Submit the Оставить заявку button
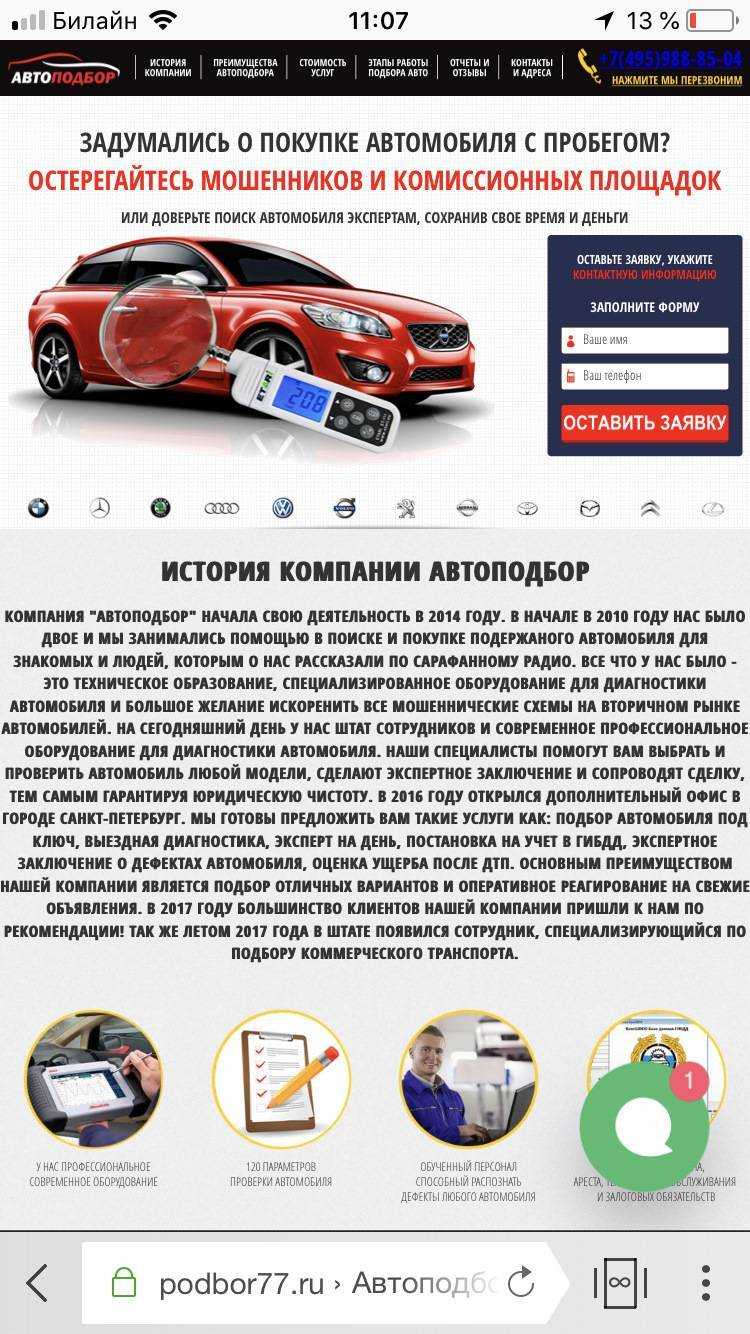750x1334 pixels. tap(645, 423)
